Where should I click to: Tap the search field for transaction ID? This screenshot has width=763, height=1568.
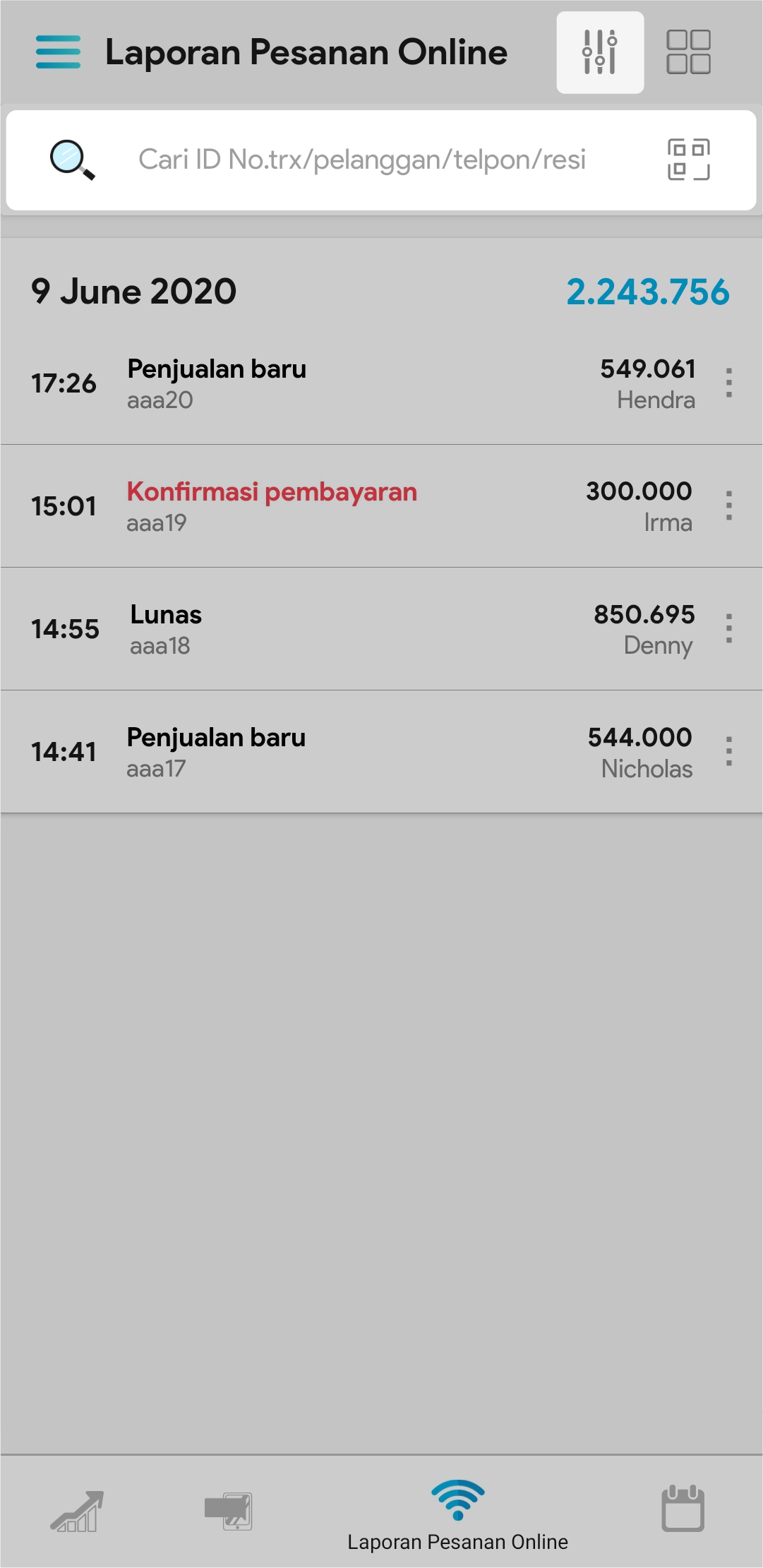click(x=361, y=160)
